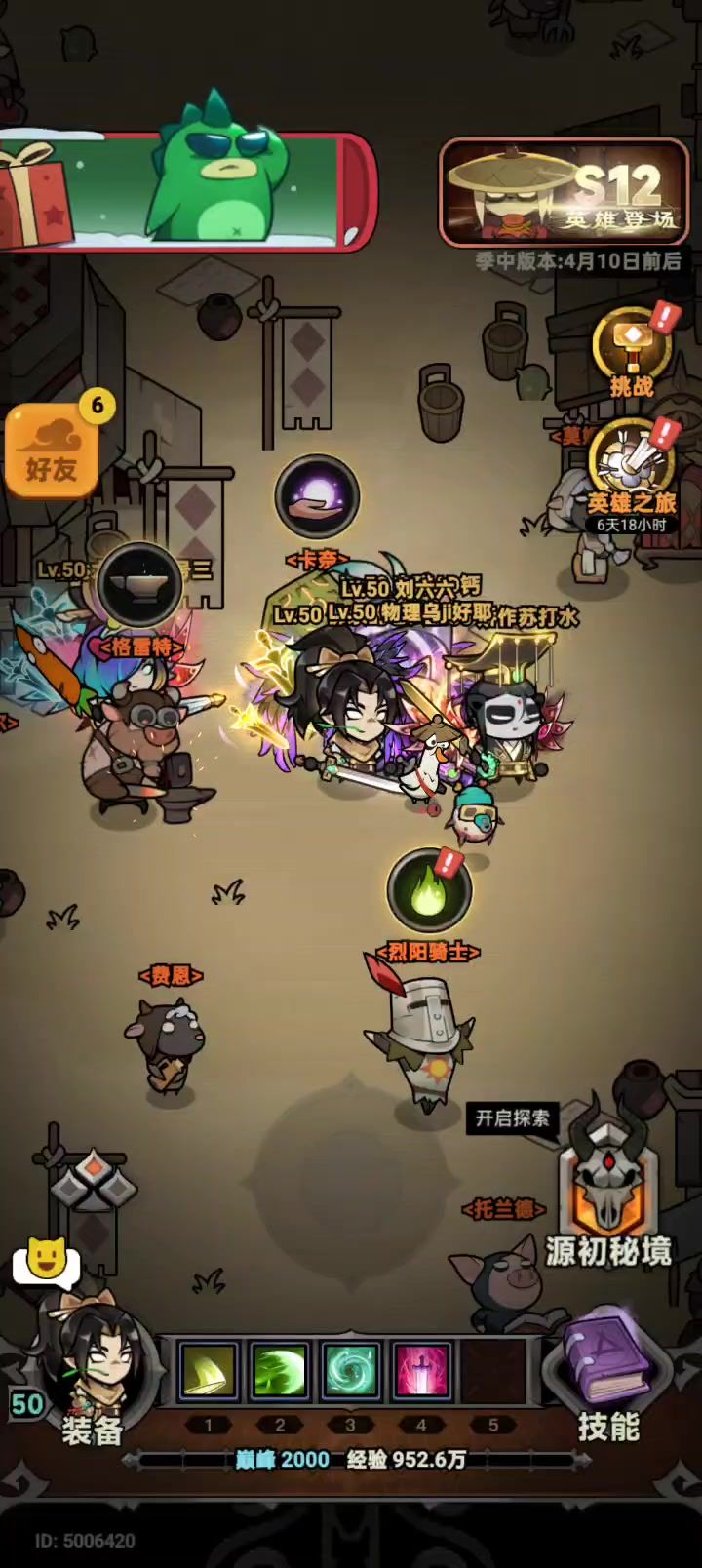The height and width of the screenshot is (1568, 702).
Task: Tap the purple orb icon above 卡奈
Action: pyautogui.click(x=317, y=497)
